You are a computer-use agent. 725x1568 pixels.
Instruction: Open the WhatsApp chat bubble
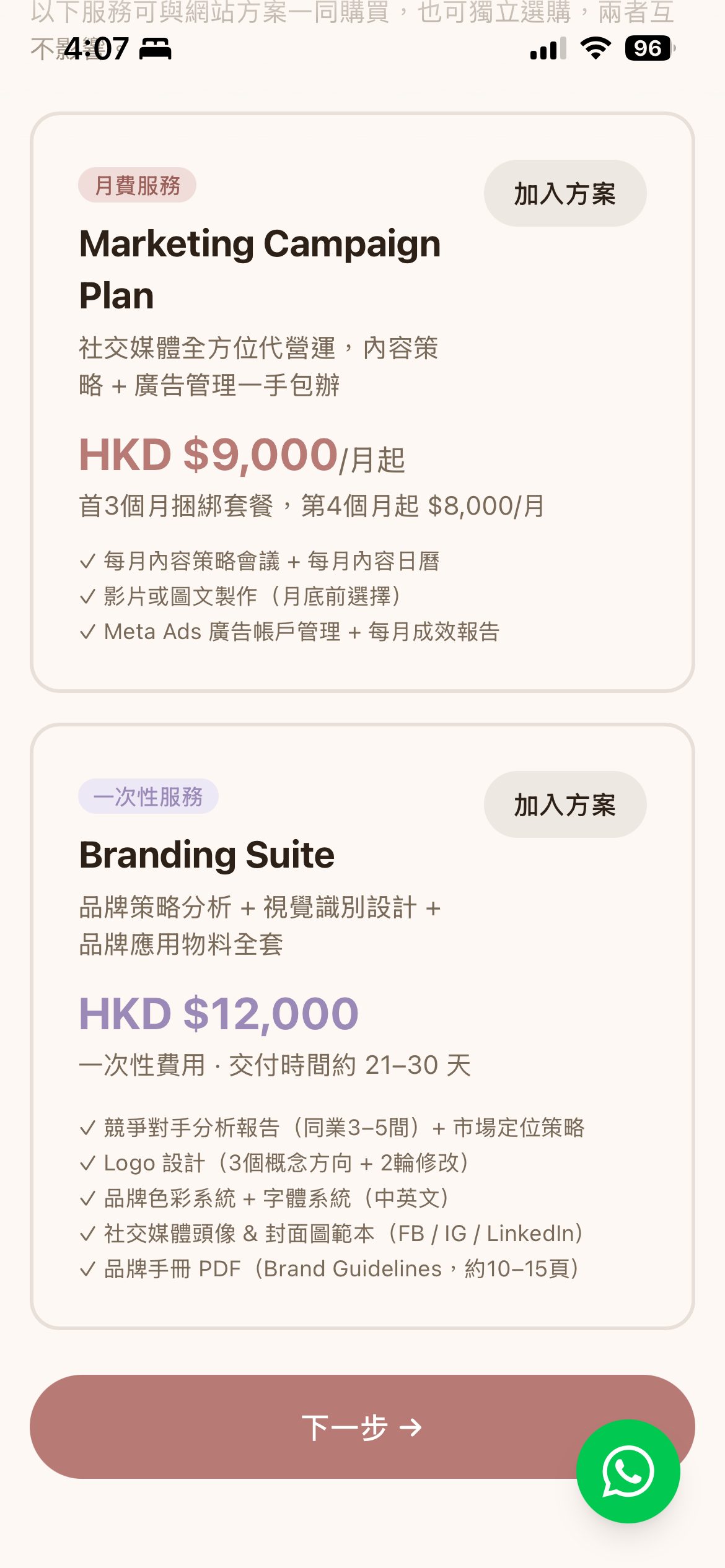coord(628,1471)
